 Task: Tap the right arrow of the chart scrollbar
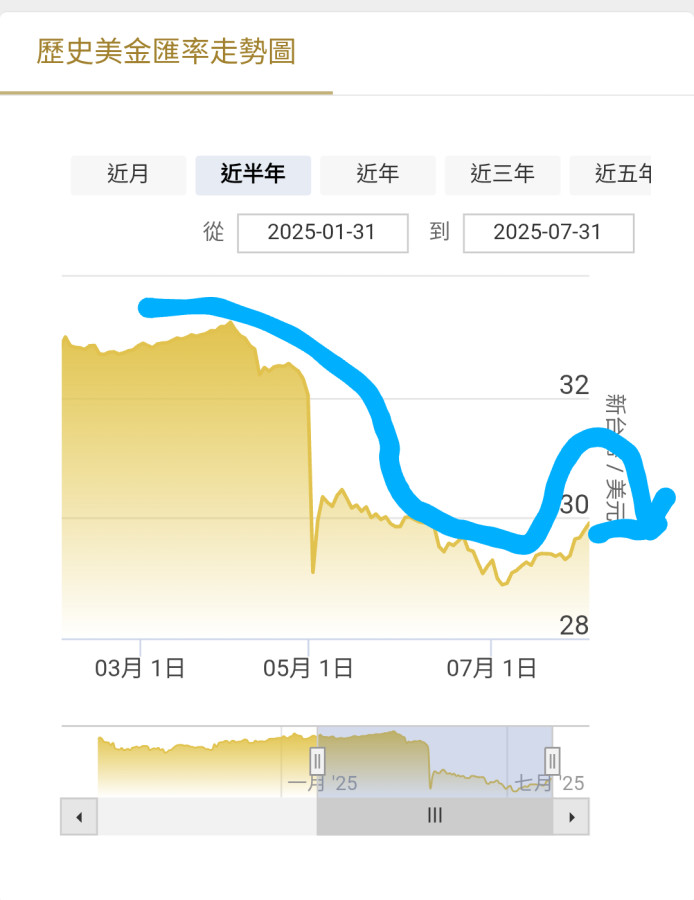tap(571, 817)
